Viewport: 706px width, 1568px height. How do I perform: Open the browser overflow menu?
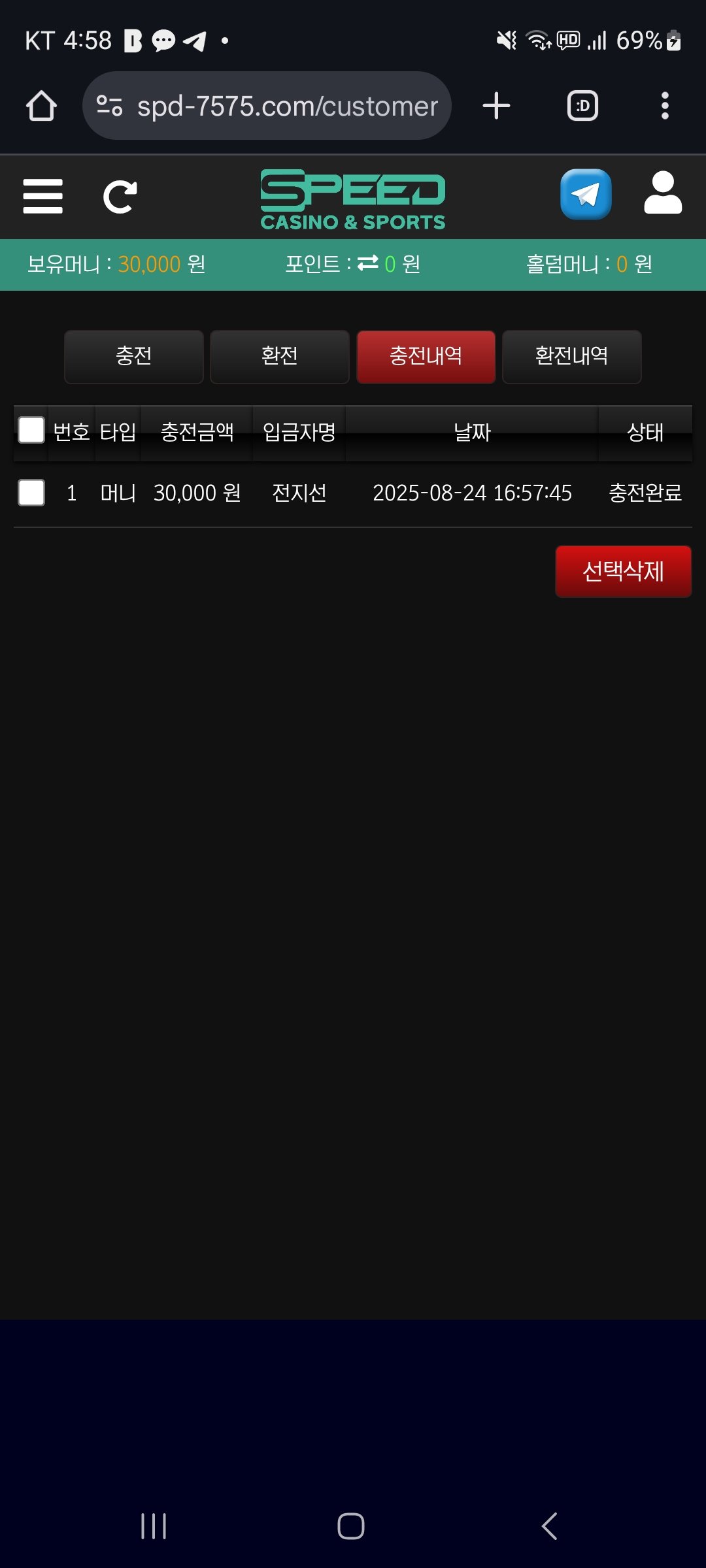pyautogui.click(x=665, y=106)
